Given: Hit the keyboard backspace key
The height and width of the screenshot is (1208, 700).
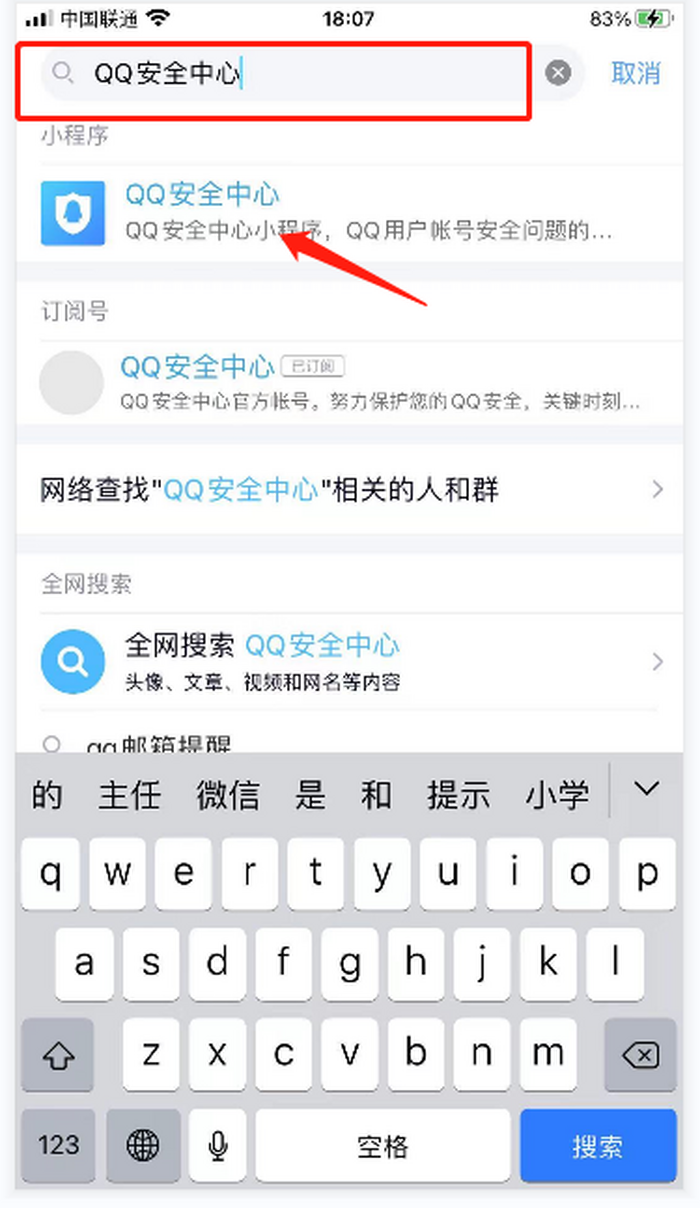Looking at the screenshot, I should pos(640,1054).
